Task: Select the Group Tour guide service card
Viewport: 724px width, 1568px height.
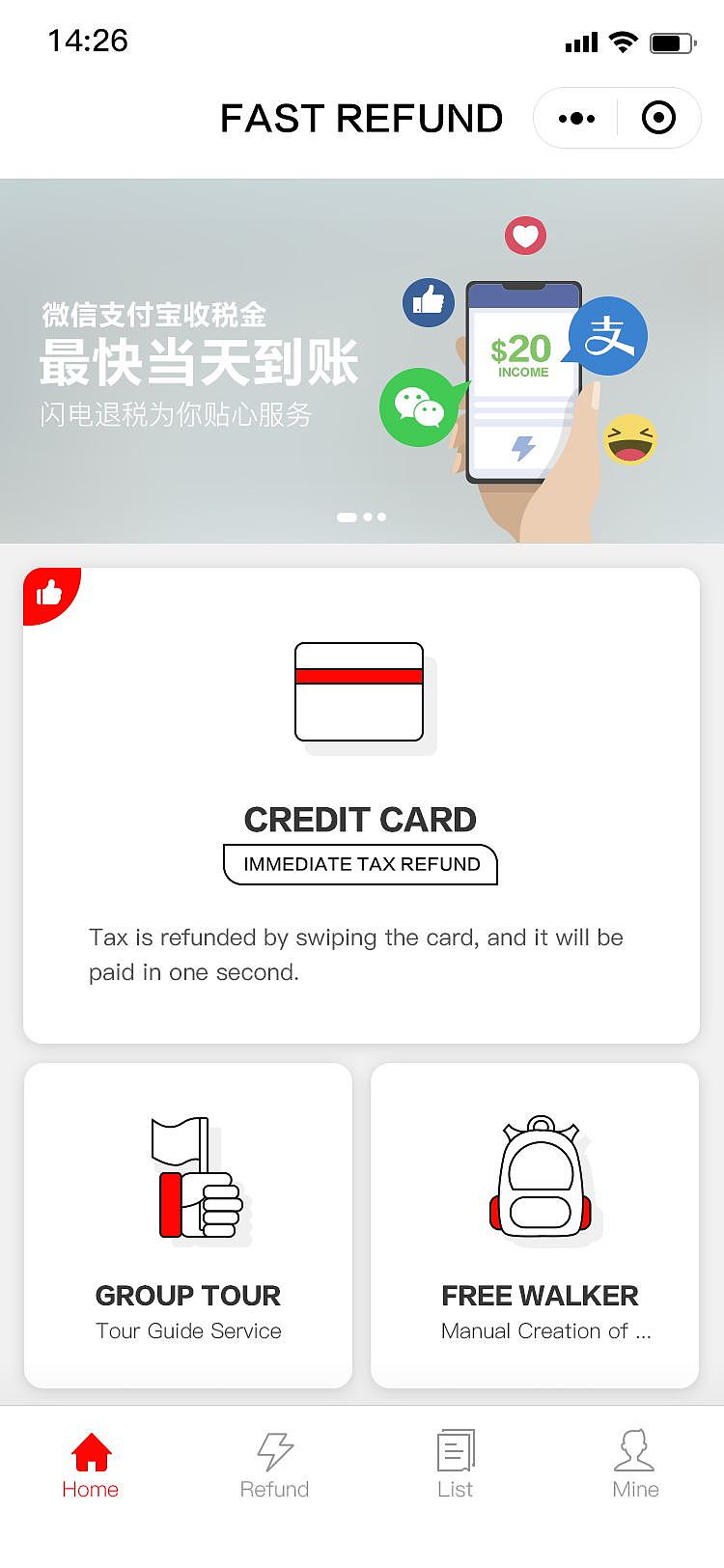Action: coord(188,1225)
